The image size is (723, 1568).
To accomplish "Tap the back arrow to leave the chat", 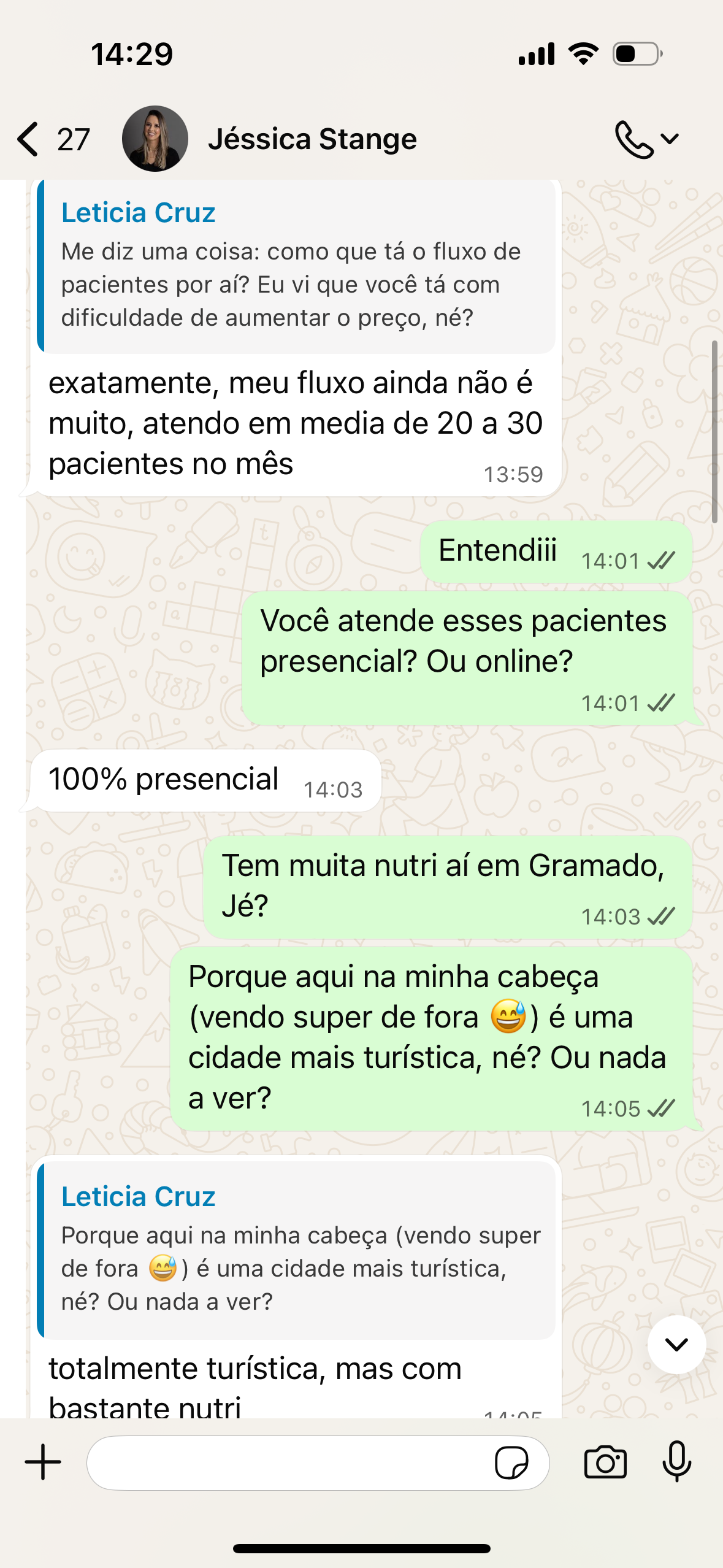I will pyautogui.click(x=27, y=137).
